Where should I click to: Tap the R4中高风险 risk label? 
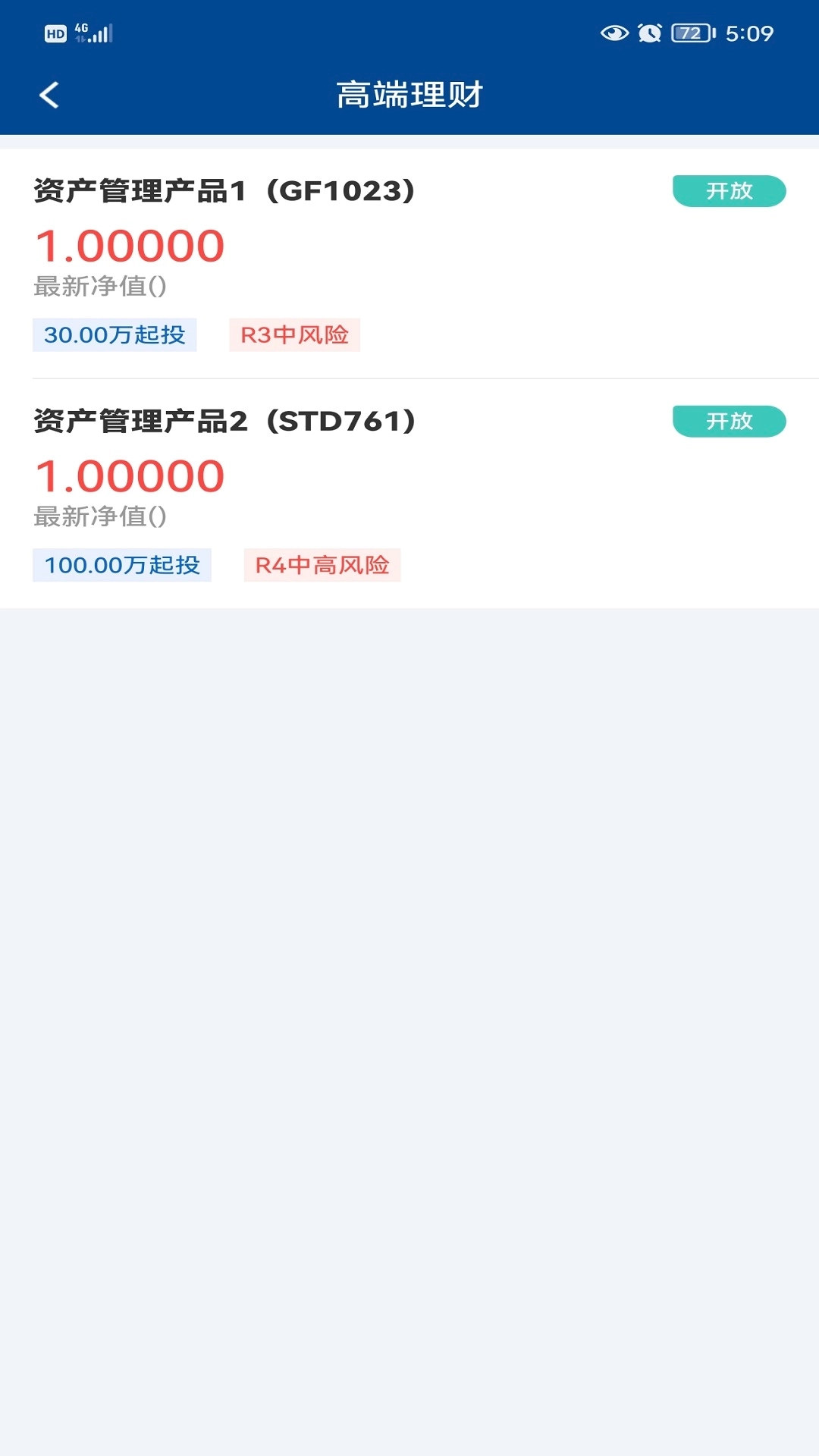pos(320,566)
